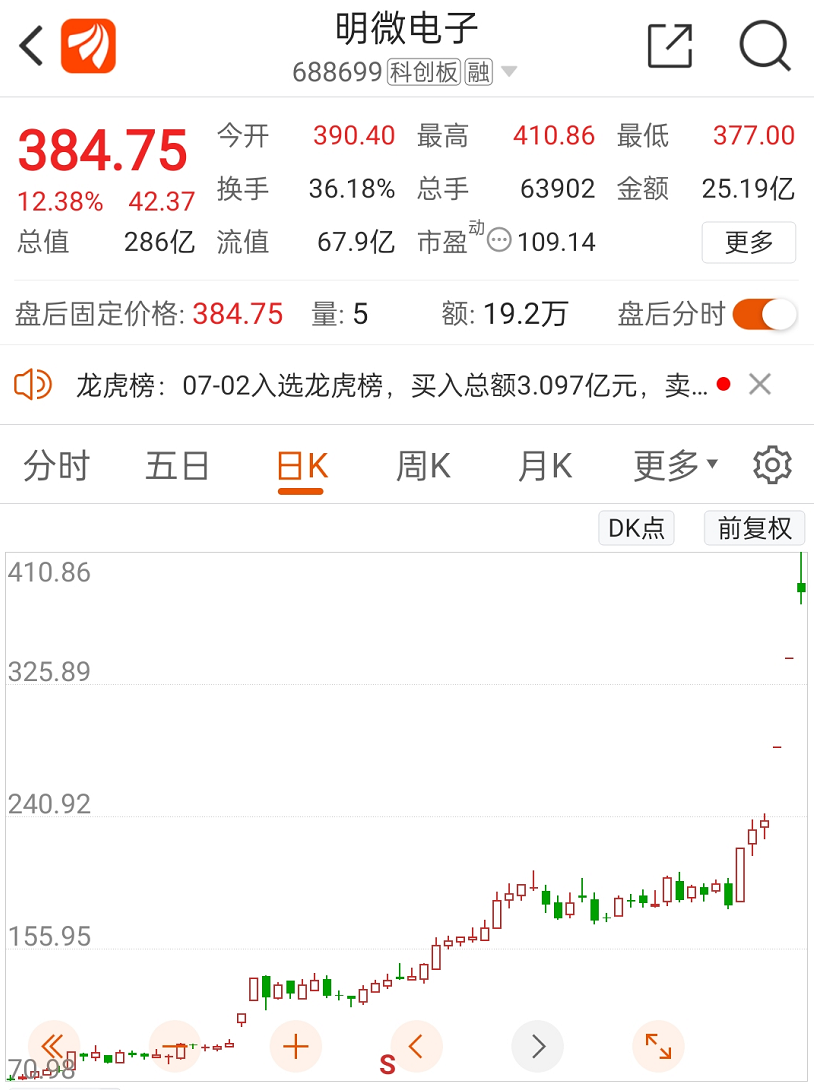Open chart settings via the gear icon

773,464
